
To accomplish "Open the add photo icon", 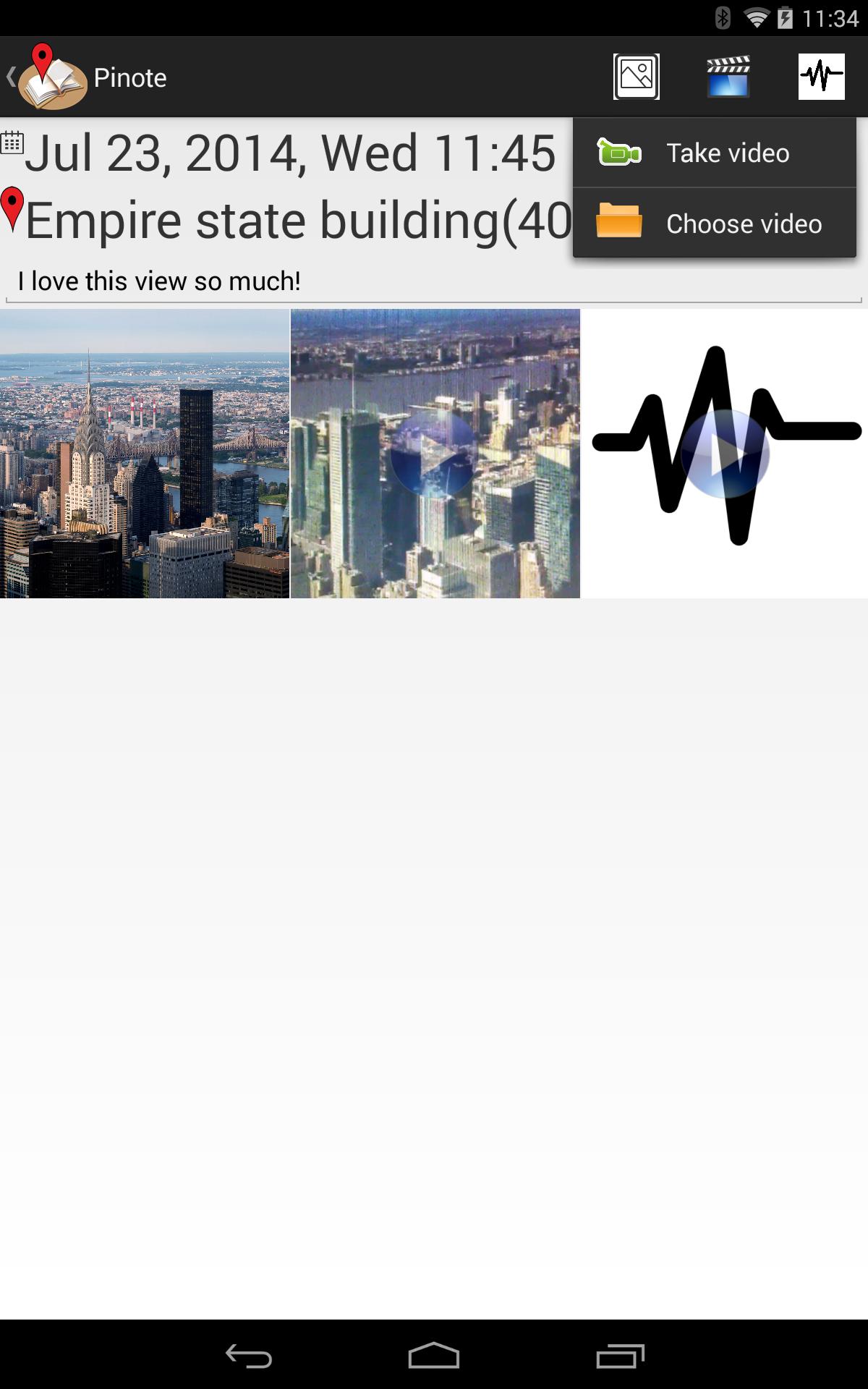I will 636,77.
